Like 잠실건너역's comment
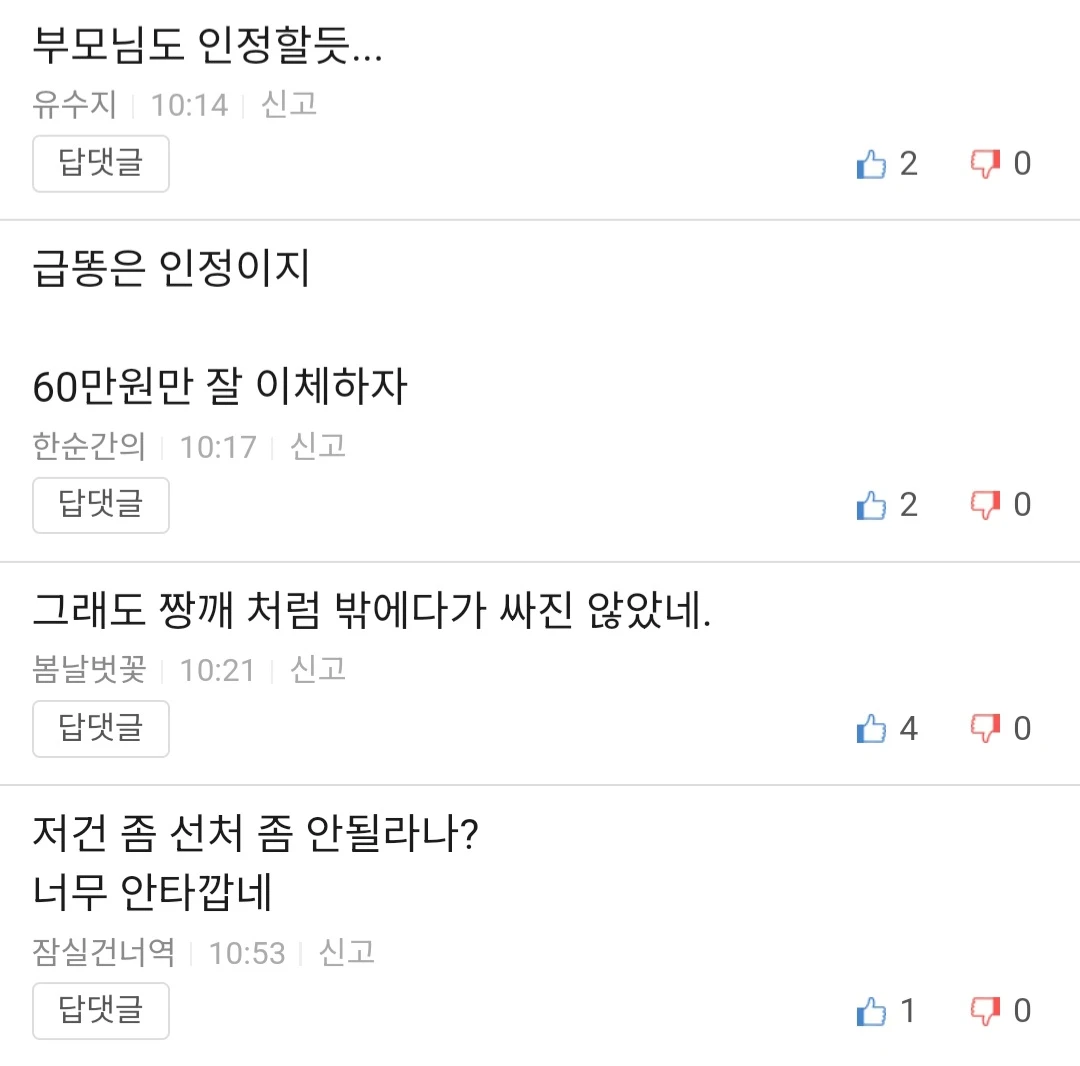The width and height of the screenshot is (1080, 1066). [871, 1011]
